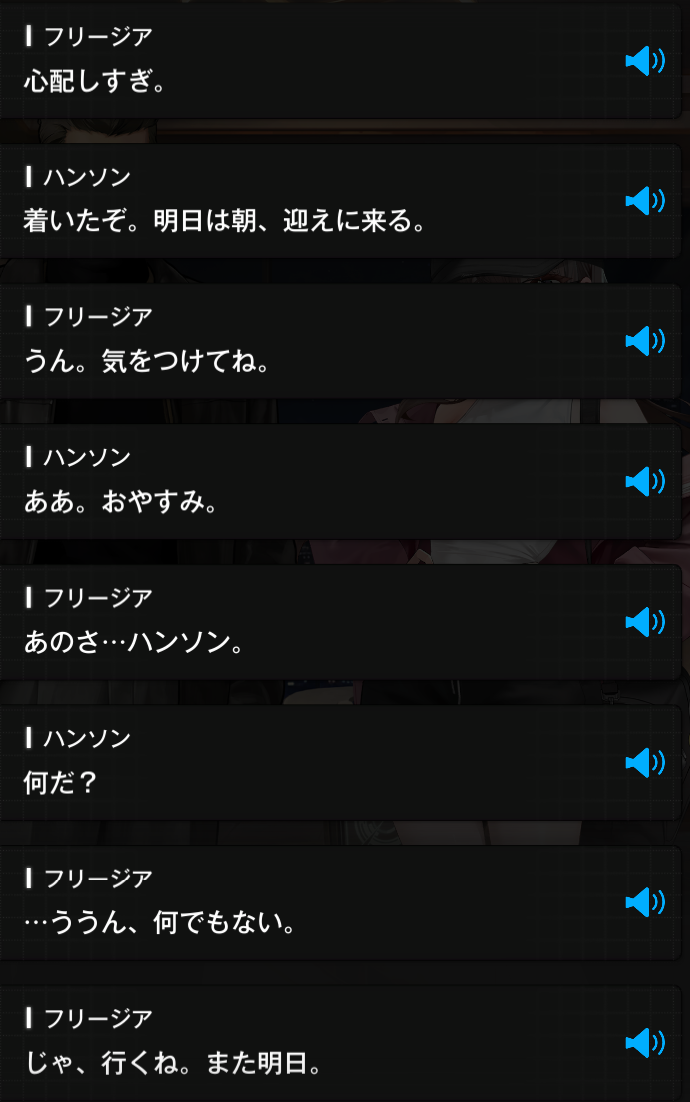Viewport: 690px width, 1102px height.
Task: Play voice for フリージア's line 心配しすぎ。
Action: tap(644, 61)
